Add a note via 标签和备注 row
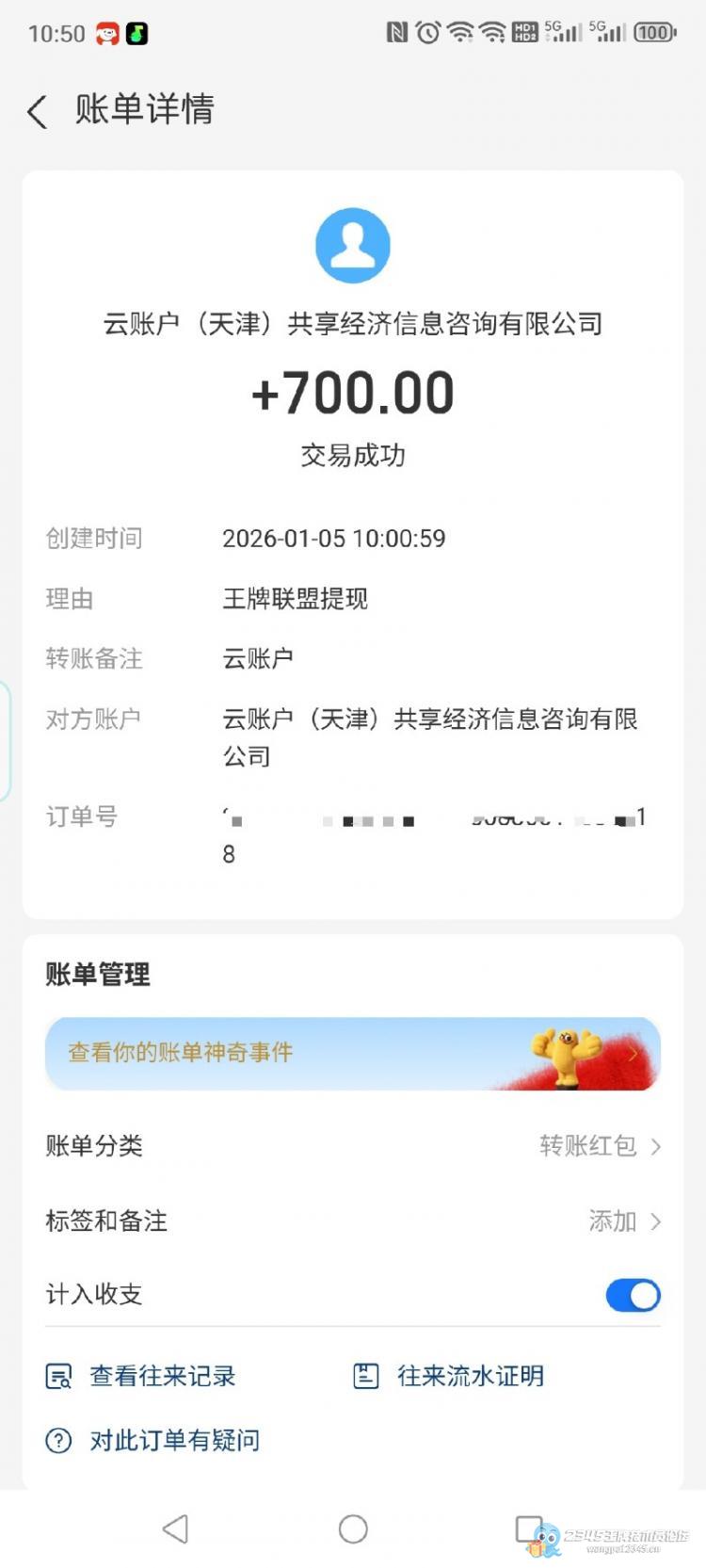Image resolution: width=706 pixels, height=1568 pixels. click(x=352, y=1221)
